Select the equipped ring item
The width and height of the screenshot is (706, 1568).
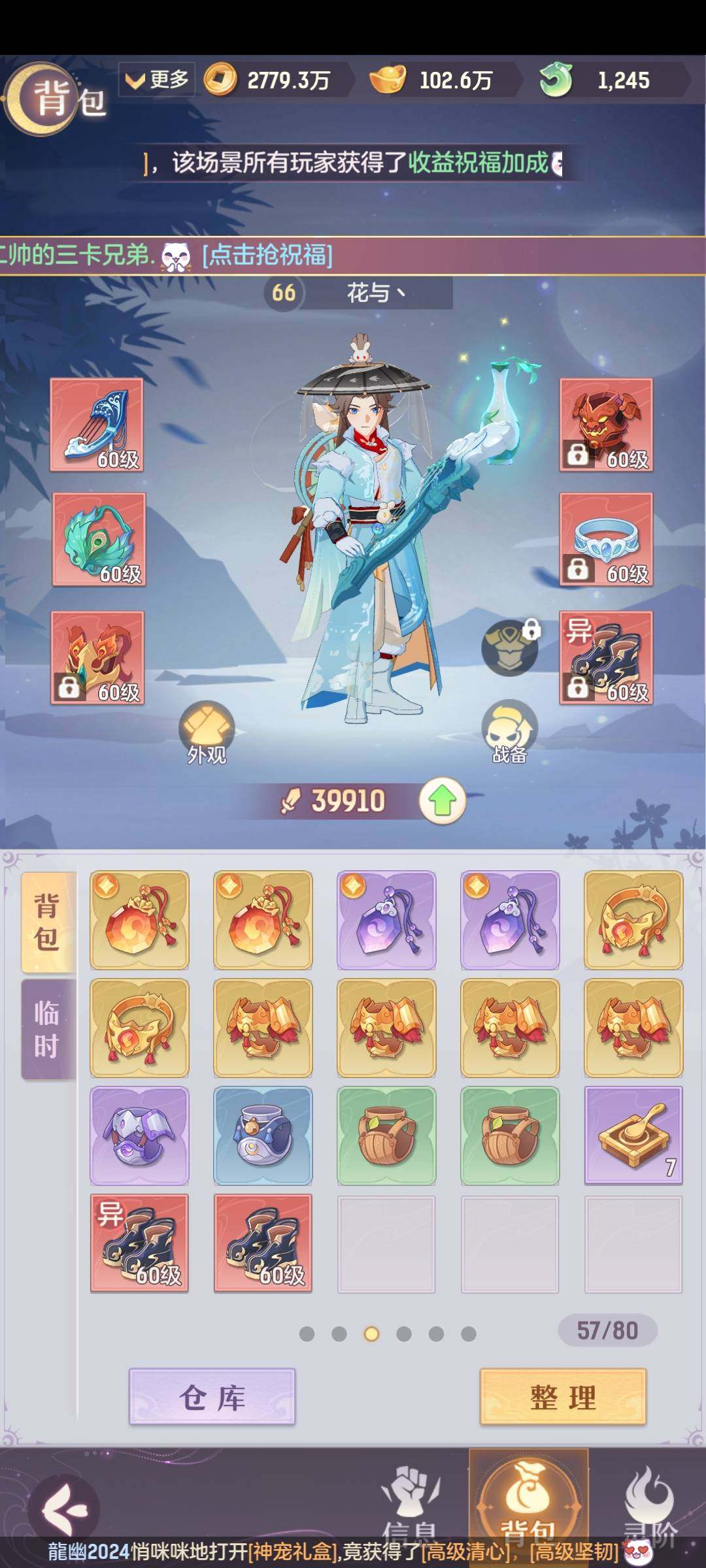606,540
